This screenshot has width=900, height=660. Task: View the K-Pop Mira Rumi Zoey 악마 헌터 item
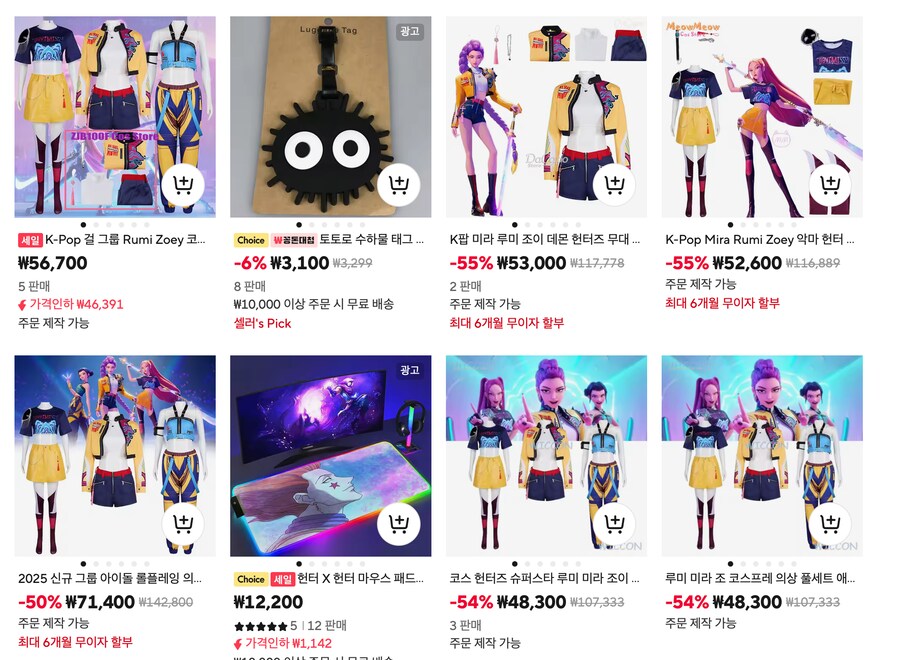(x=760, y=240)
